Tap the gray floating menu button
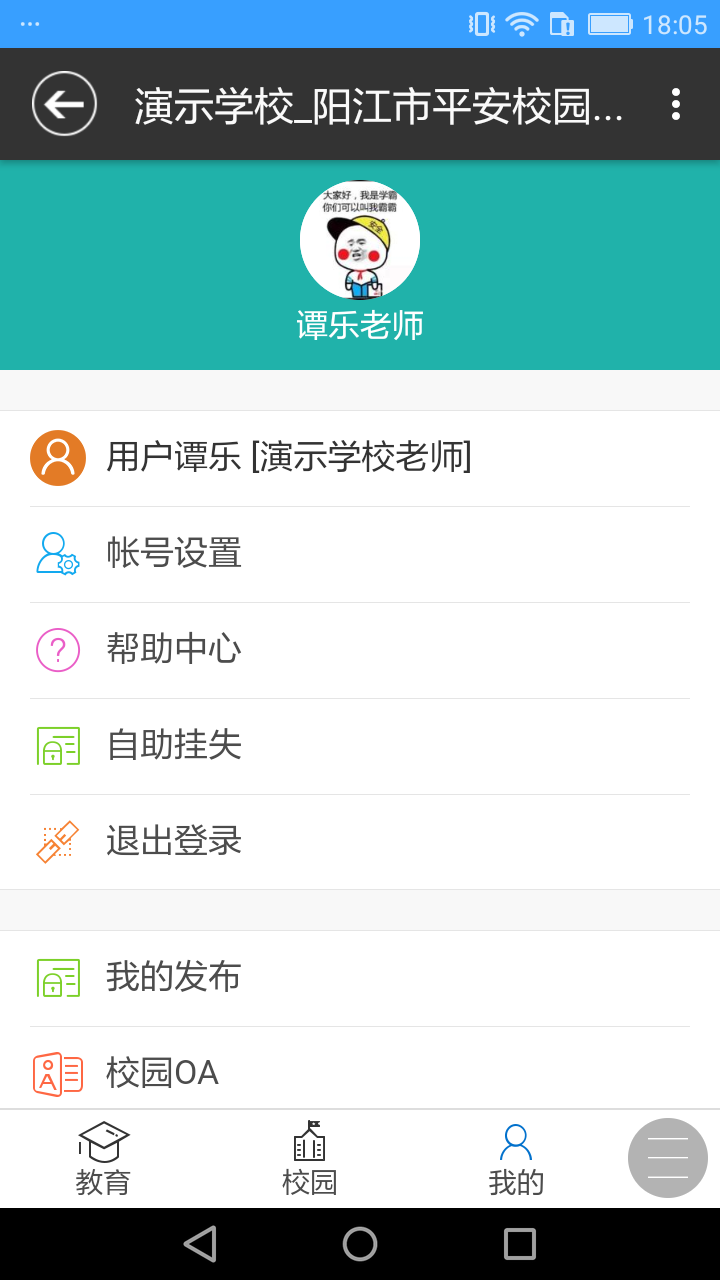Viewport: 720px width, 1280px height. tap(668, 1158)
